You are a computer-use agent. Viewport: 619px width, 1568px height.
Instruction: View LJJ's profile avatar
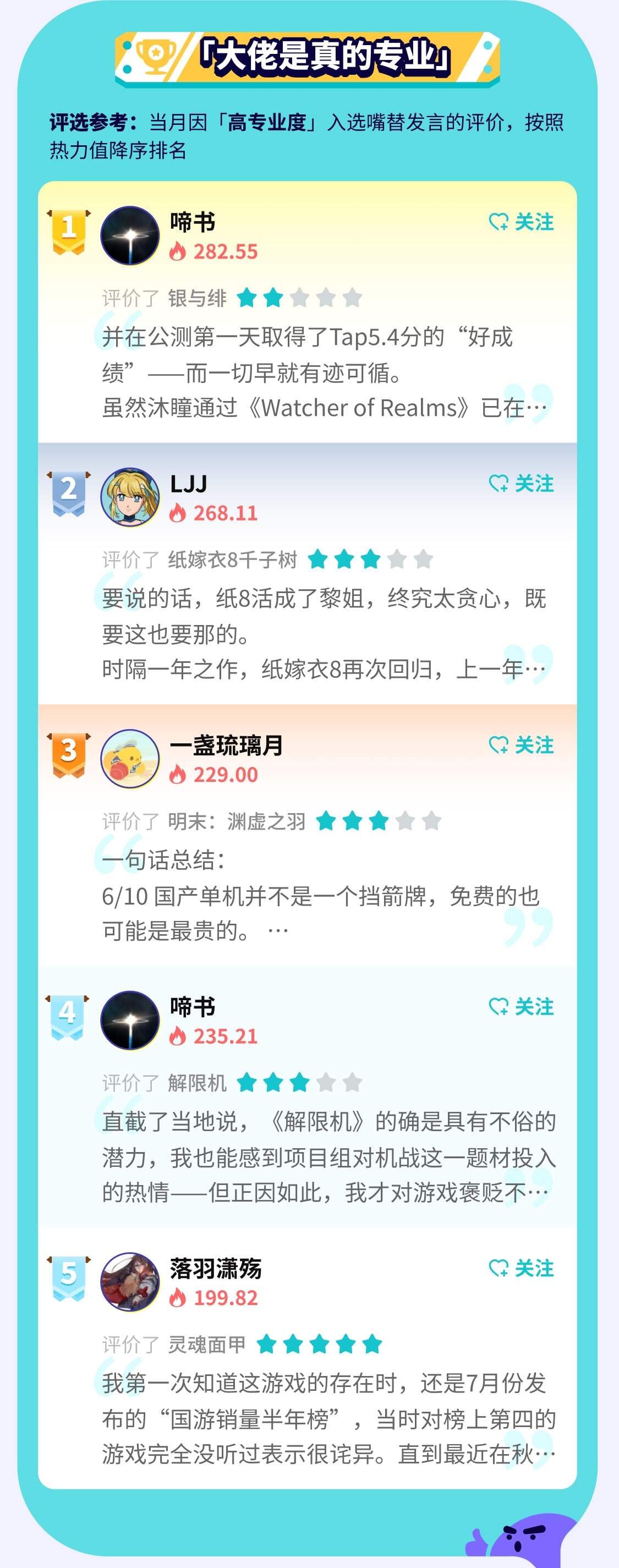coord(130,497)
